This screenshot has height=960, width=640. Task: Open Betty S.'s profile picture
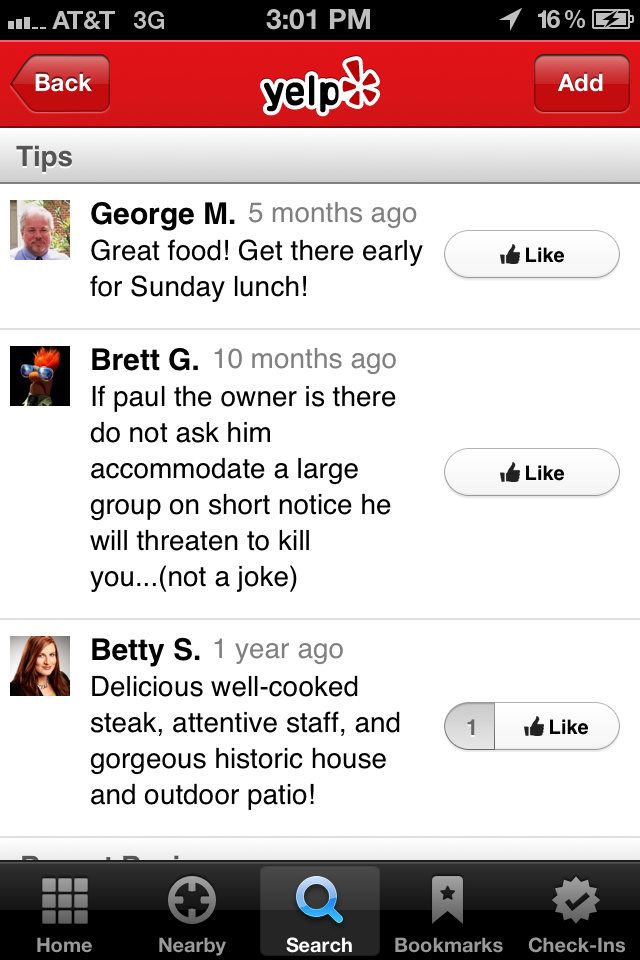(40, 666)
